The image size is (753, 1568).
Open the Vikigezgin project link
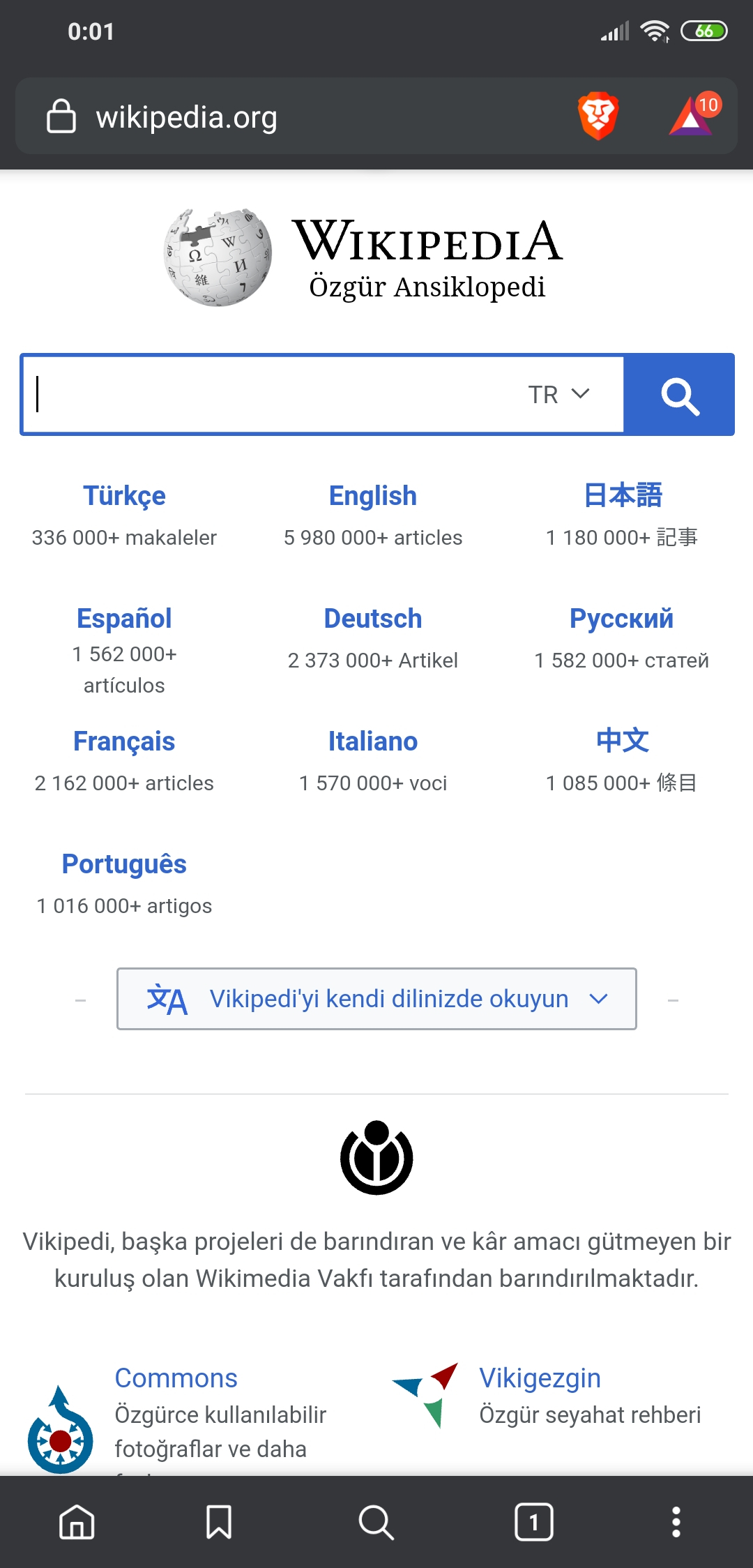pos(540,1378)
